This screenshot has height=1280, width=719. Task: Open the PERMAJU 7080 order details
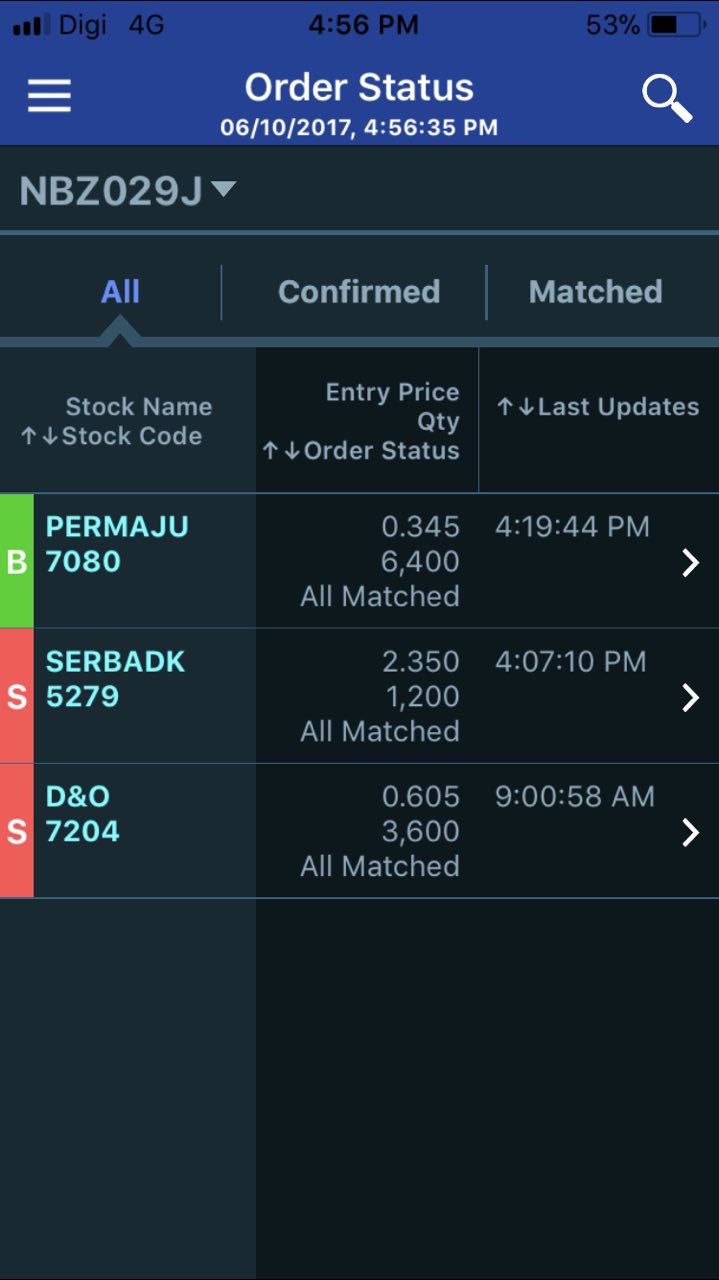[359, 561]
